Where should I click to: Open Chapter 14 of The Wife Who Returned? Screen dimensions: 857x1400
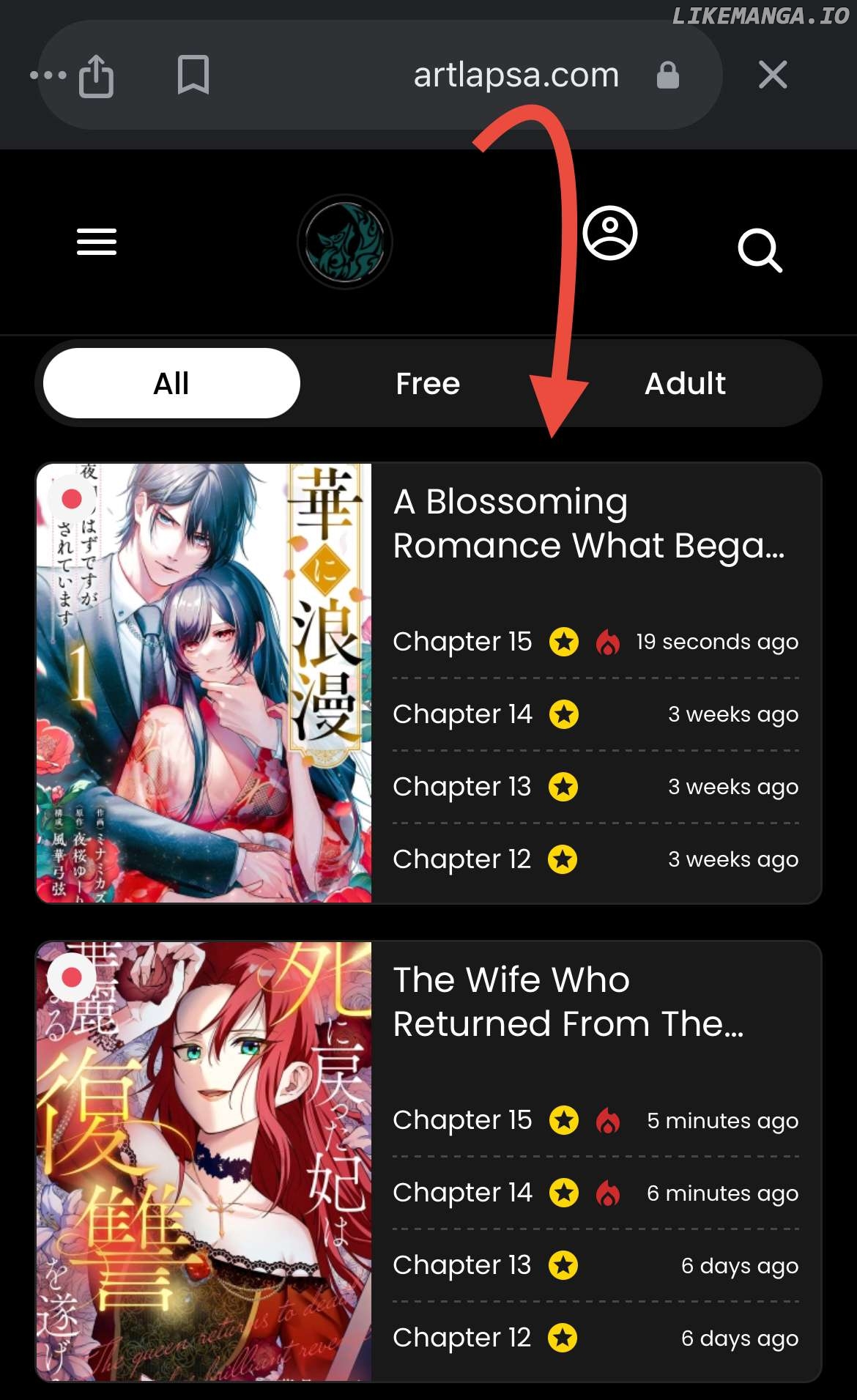[462, 1193]
